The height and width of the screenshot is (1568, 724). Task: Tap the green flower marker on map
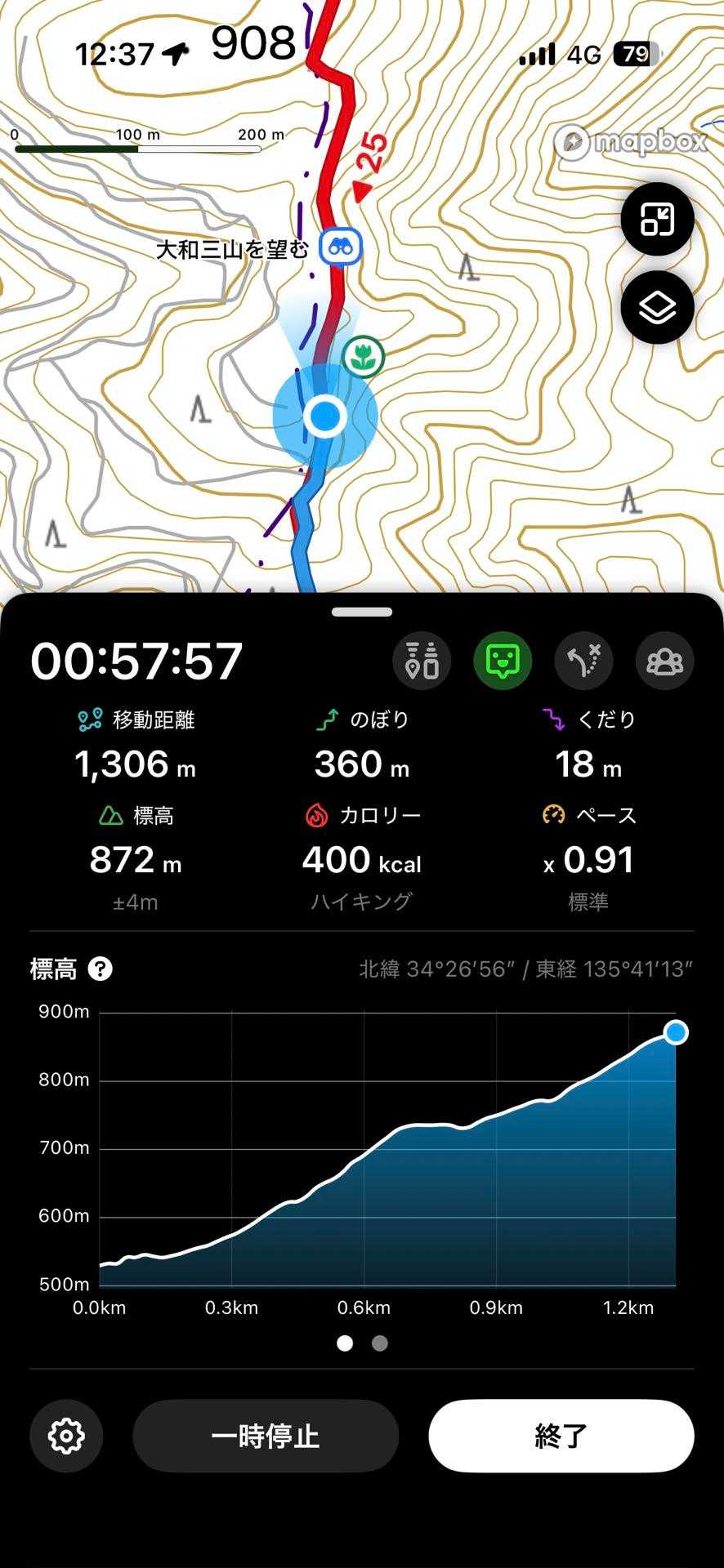click(363, 356)
